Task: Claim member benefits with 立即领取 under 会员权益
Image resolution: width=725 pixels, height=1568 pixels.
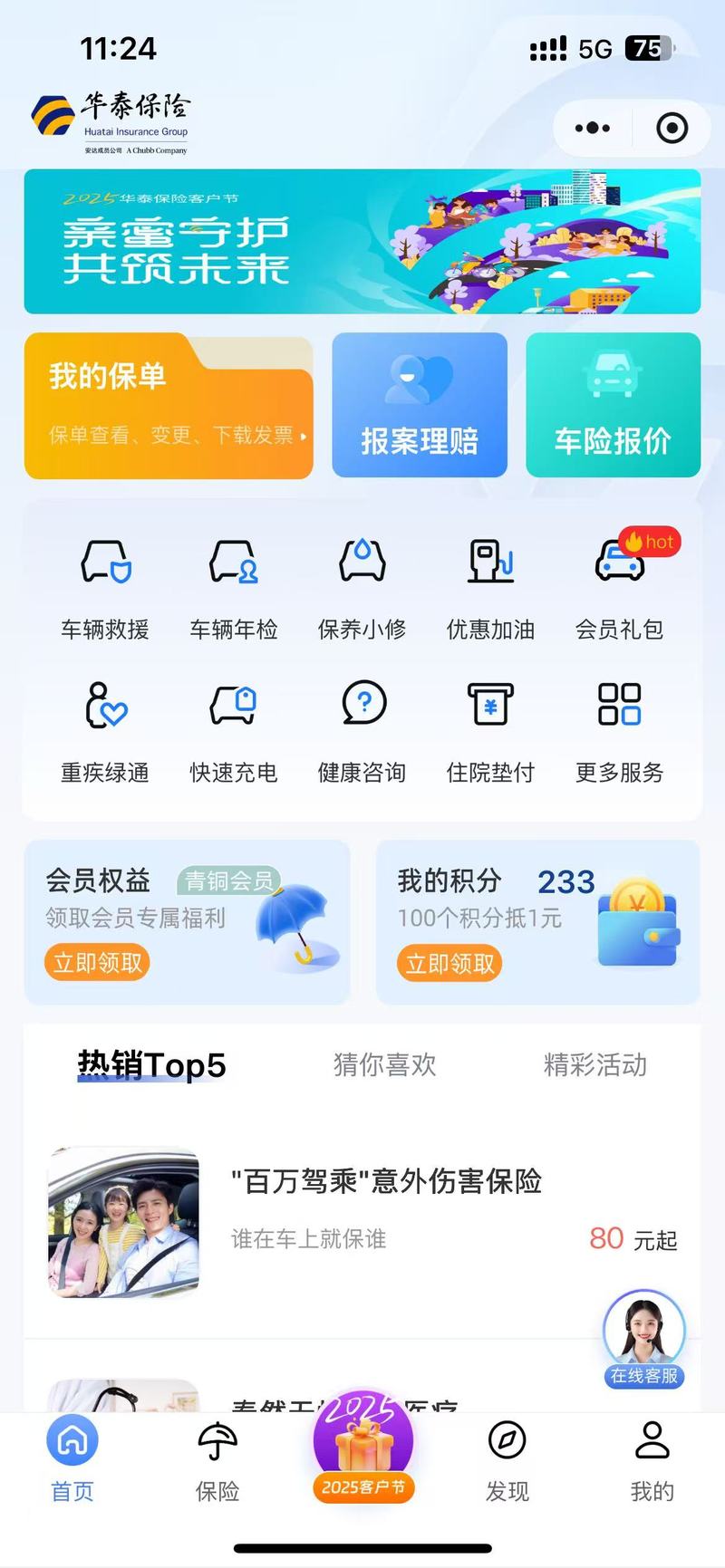Action: 97,963
